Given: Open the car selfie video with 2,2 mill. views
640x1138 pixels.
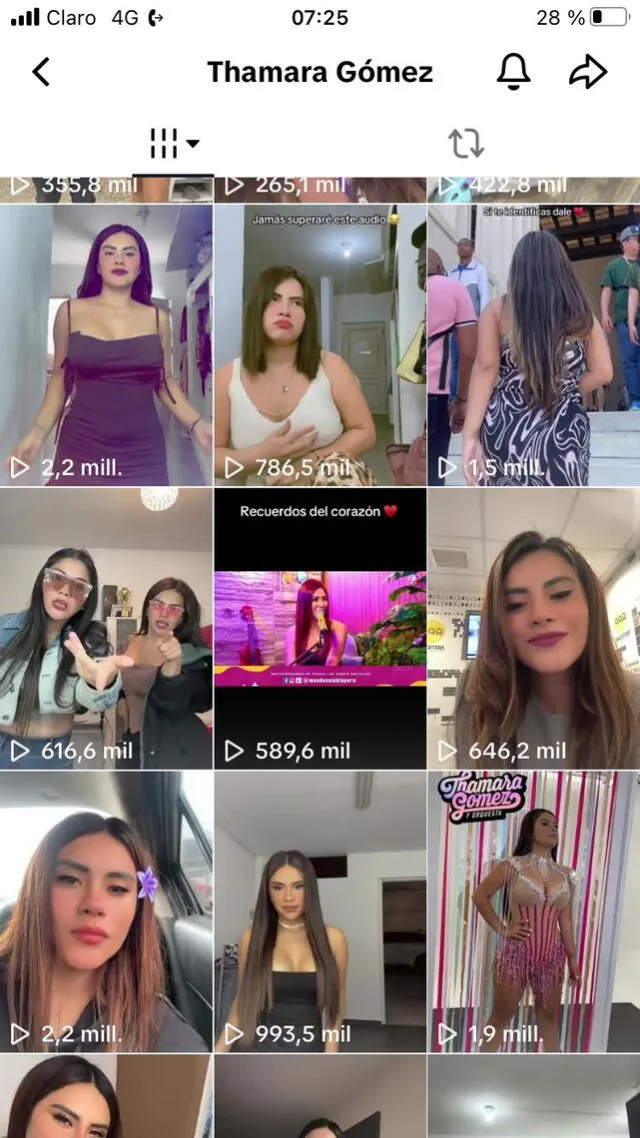Looking at the screenshot, I should [106, 911].
